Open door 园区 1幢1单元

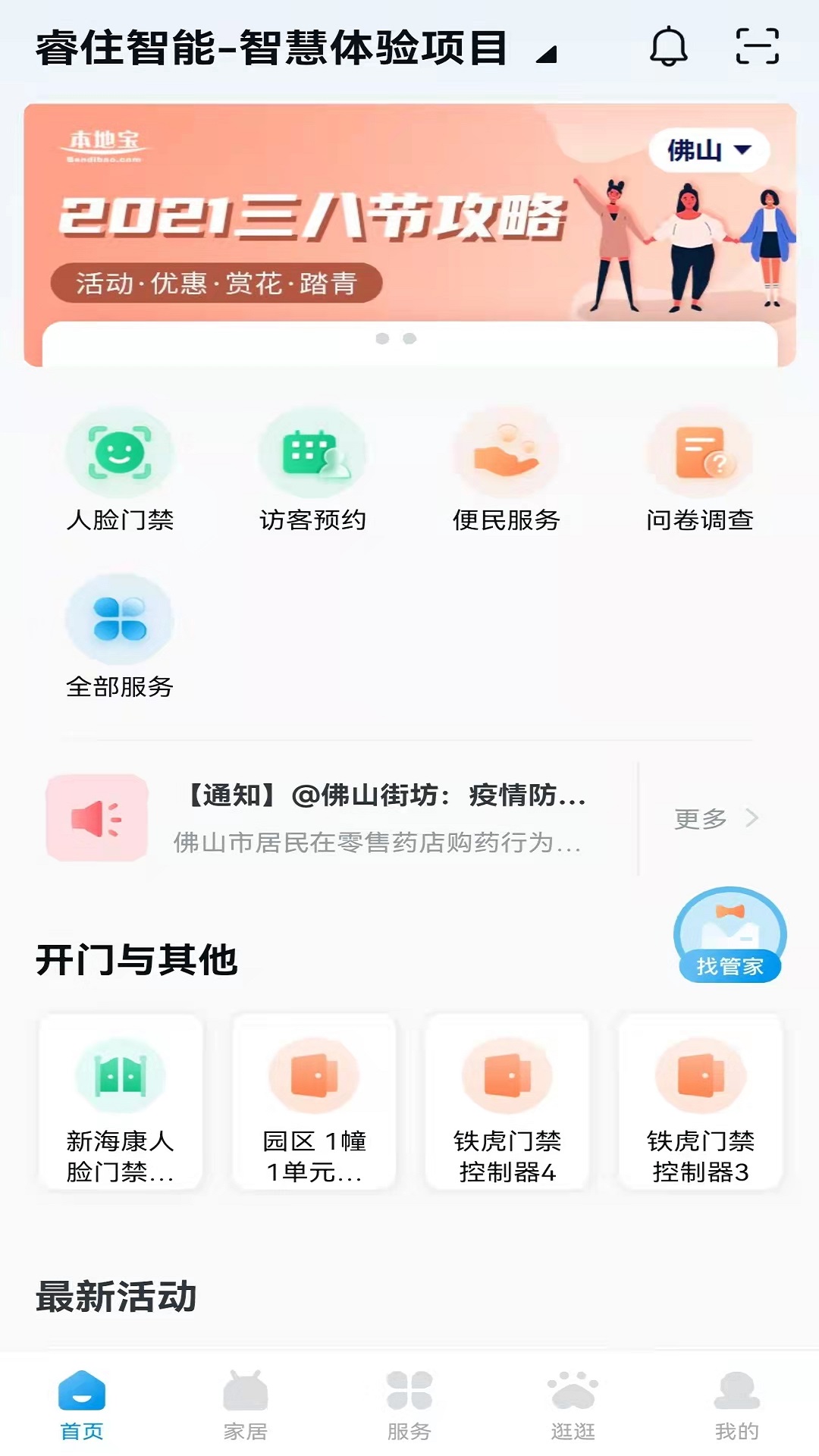[x=314, y=1102]
